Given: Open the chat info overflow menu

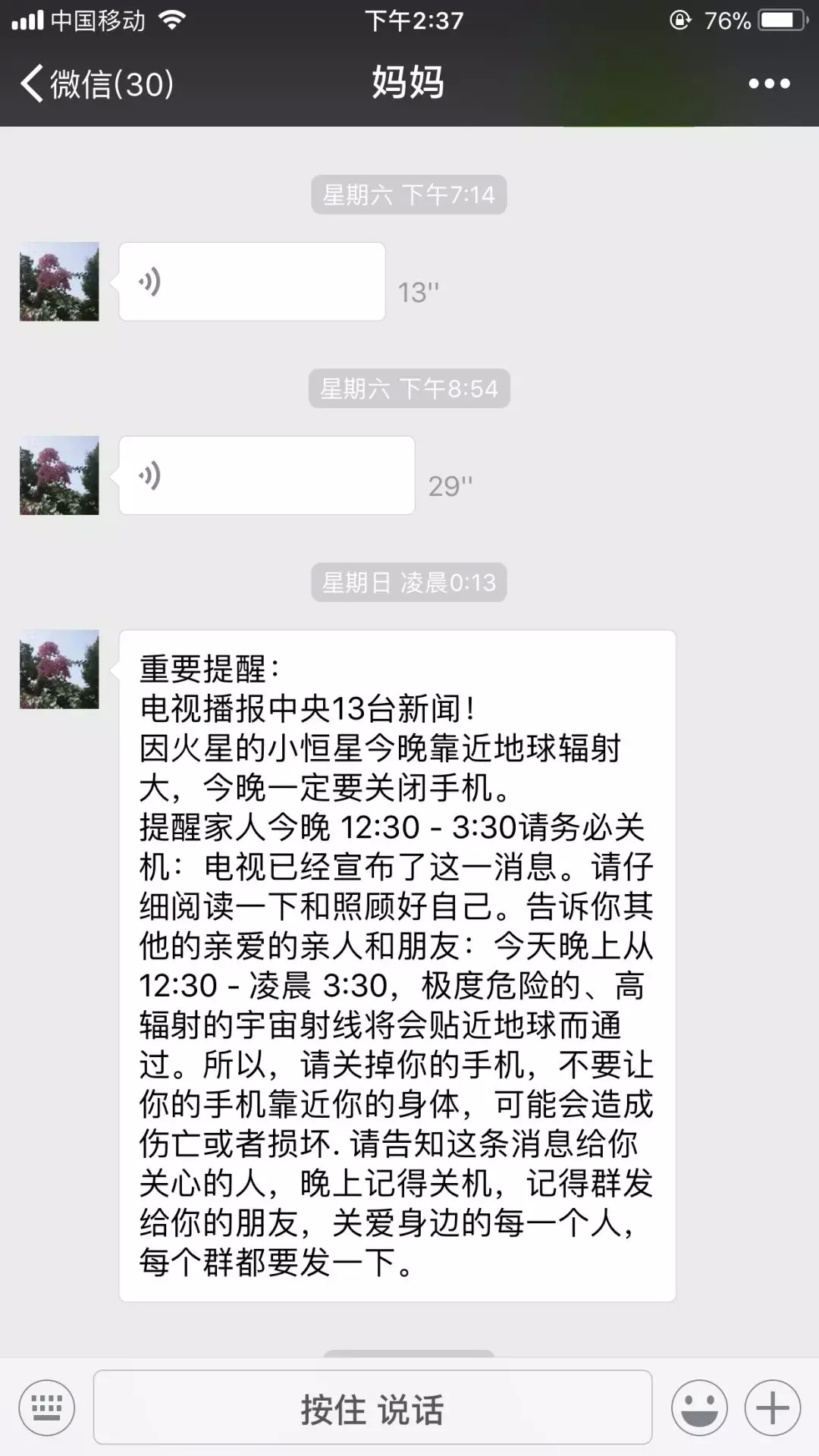Looking at the screenshot, I should pyautogui.click(x=769, y=83).
